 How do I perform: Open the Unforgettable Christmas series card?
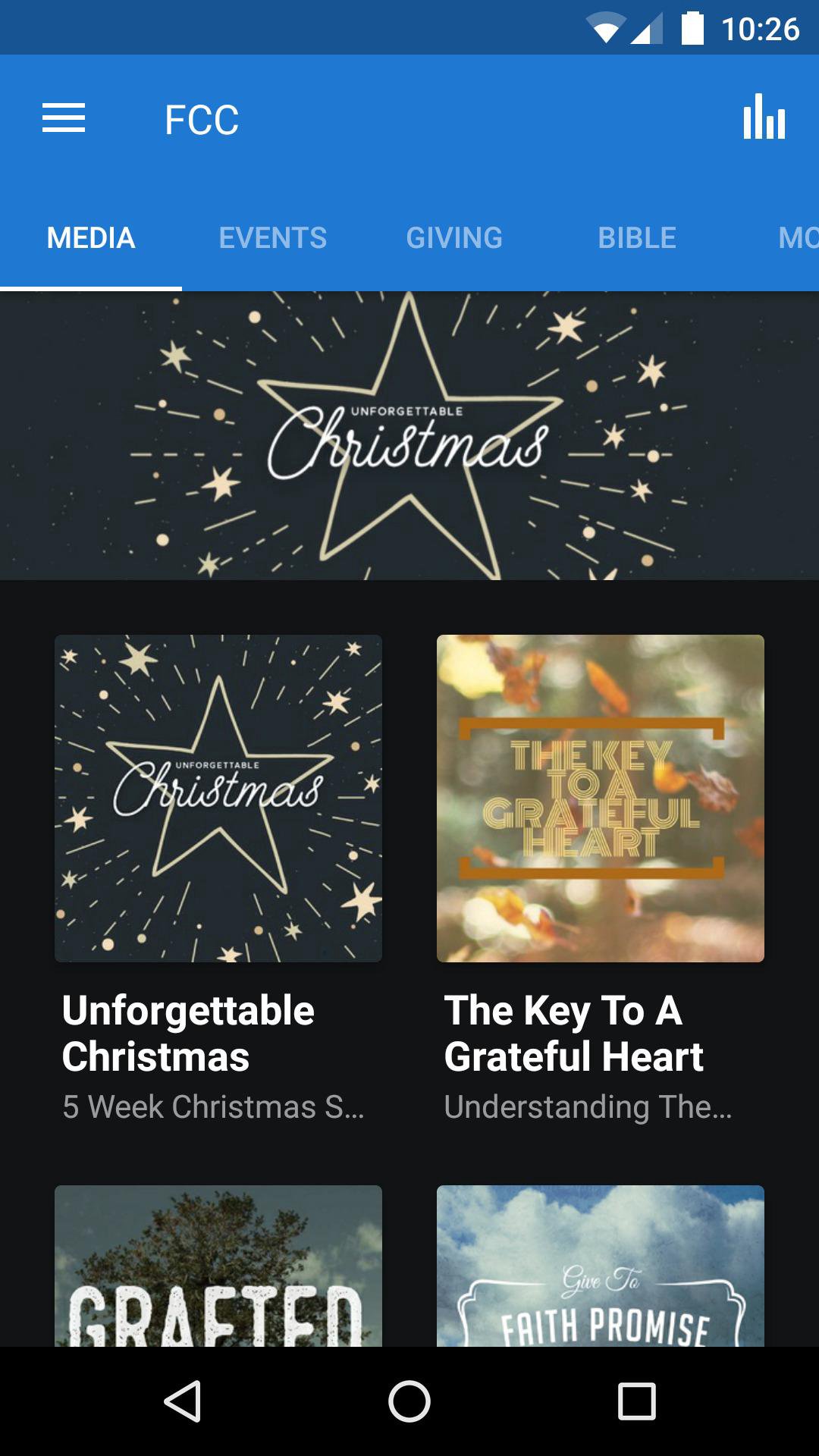[218, 799]
